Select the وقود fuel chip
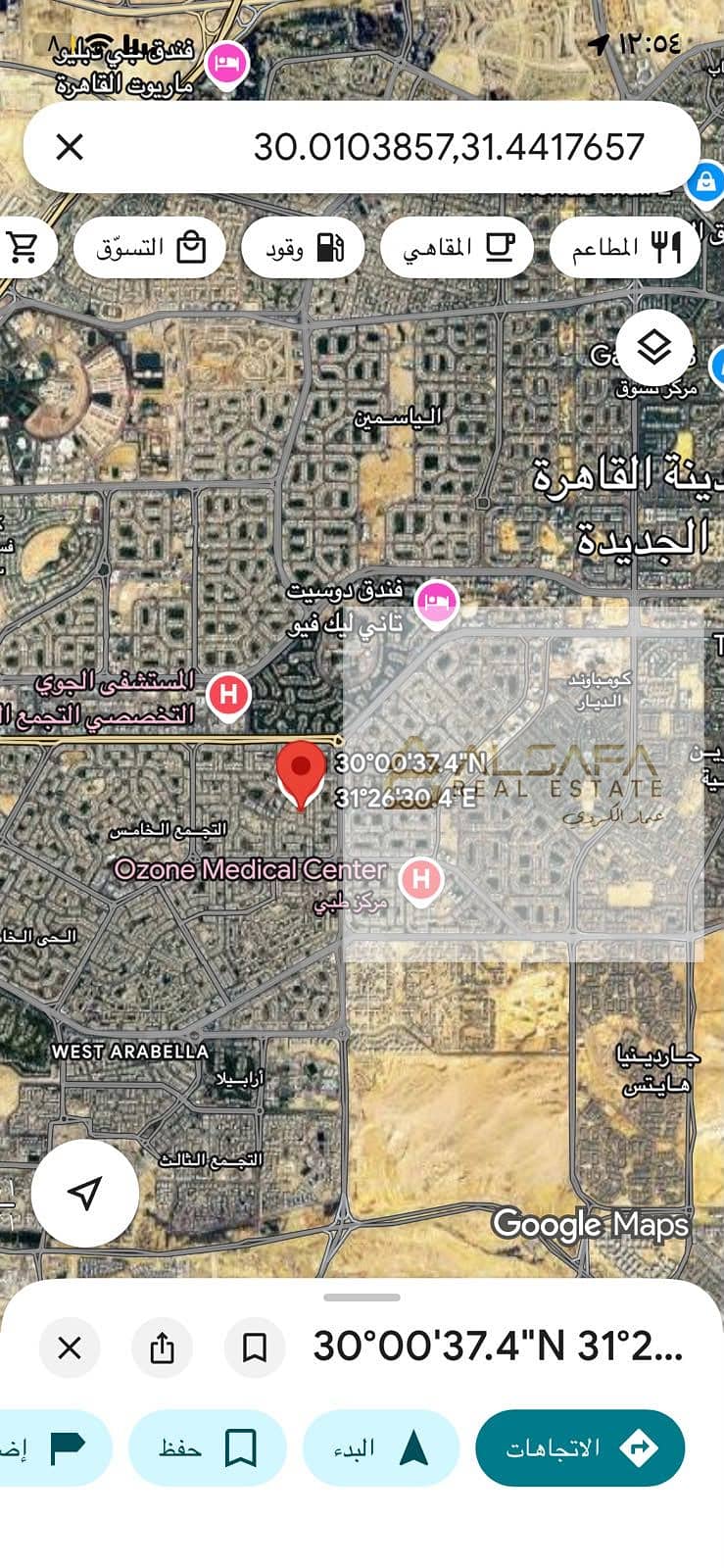This screenshot has width=724, height=1568. (303, 248)
